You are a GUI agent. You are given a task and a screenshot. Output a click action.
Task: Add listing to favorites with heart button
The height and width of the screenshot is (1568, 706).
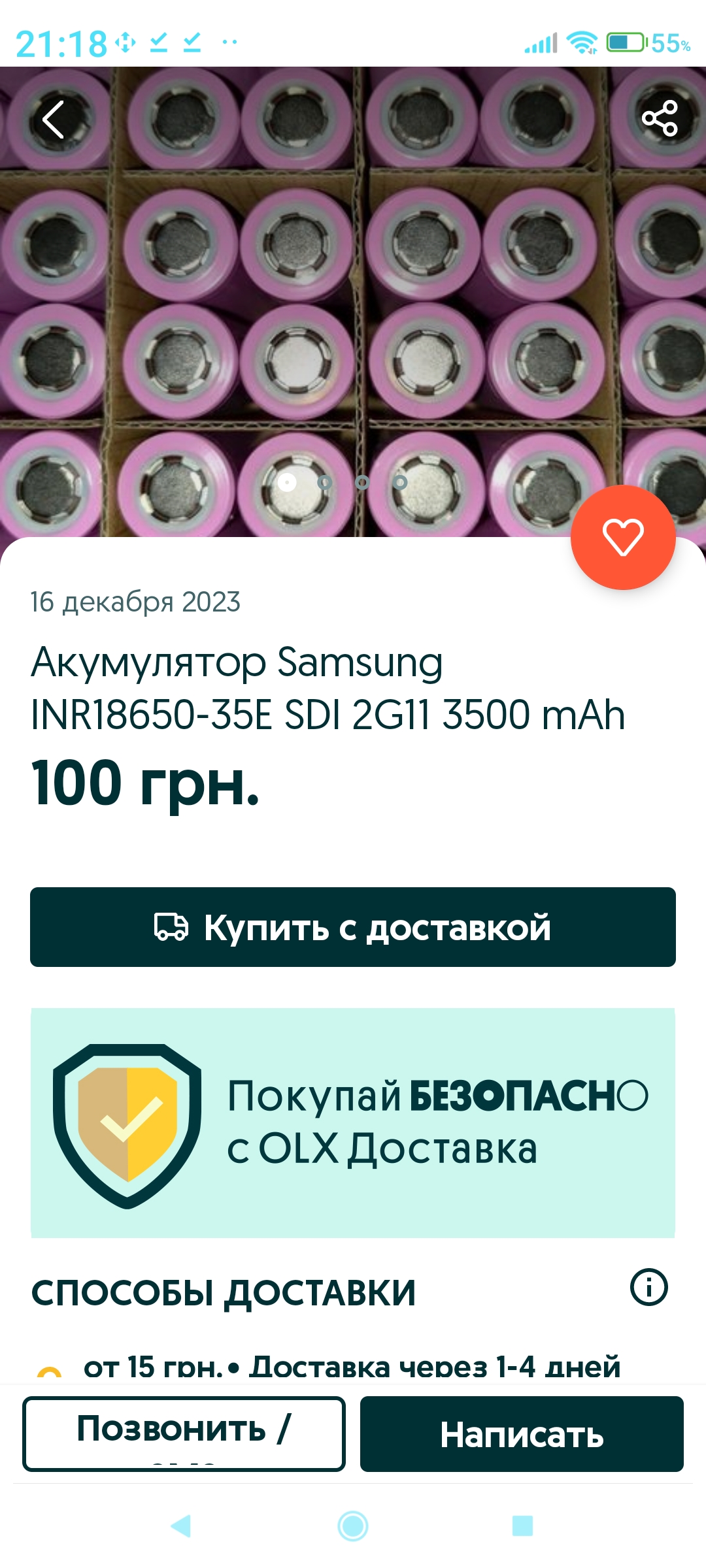click(x=622, y=537)
